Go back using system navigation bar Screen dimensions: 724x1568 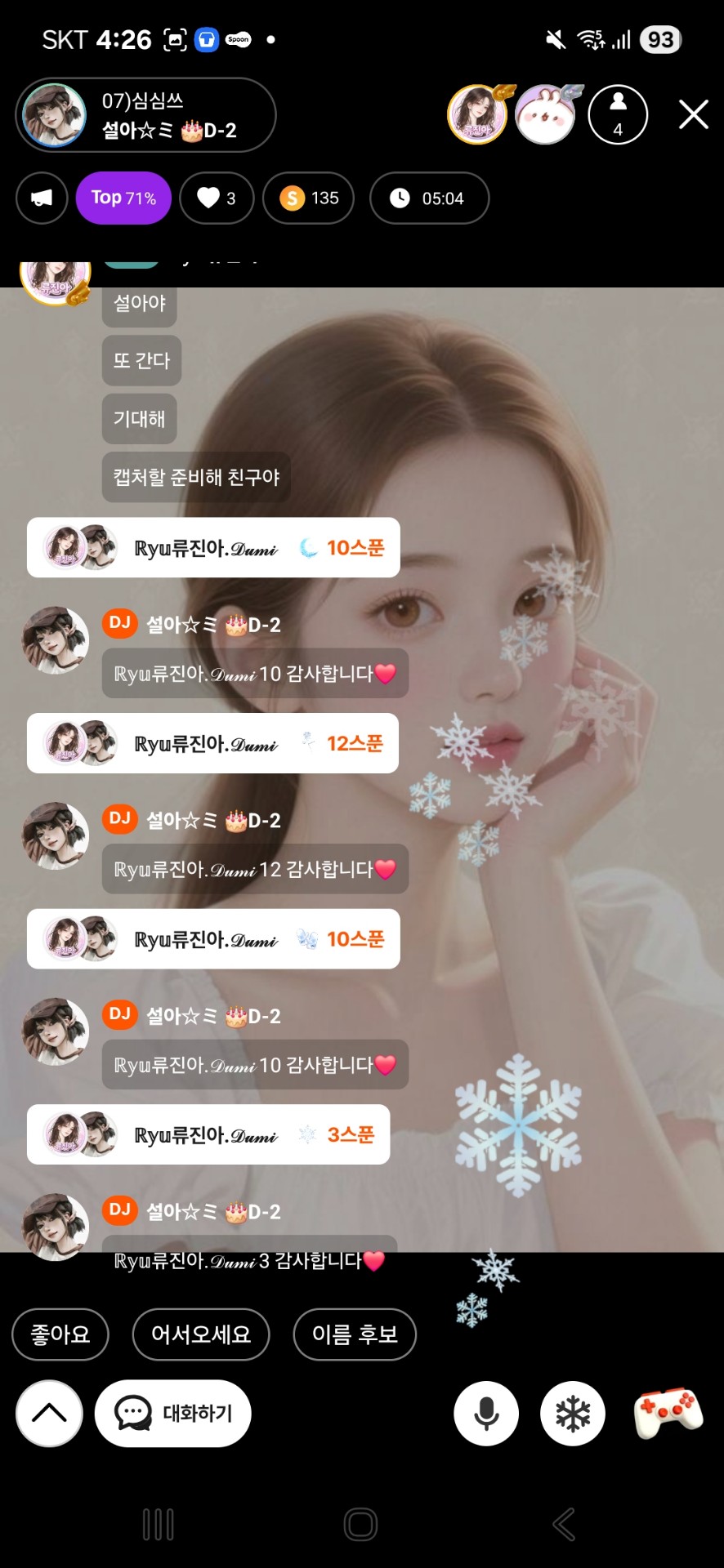click(564, 1524)
